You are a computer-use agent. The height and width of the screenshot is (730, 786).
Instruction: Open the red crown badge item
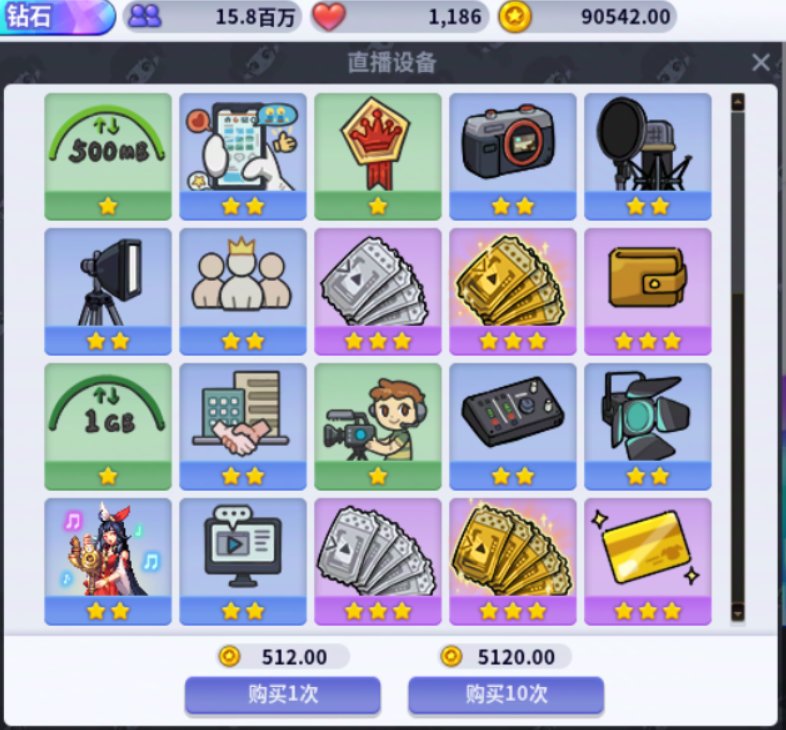[x=378, y=155]
